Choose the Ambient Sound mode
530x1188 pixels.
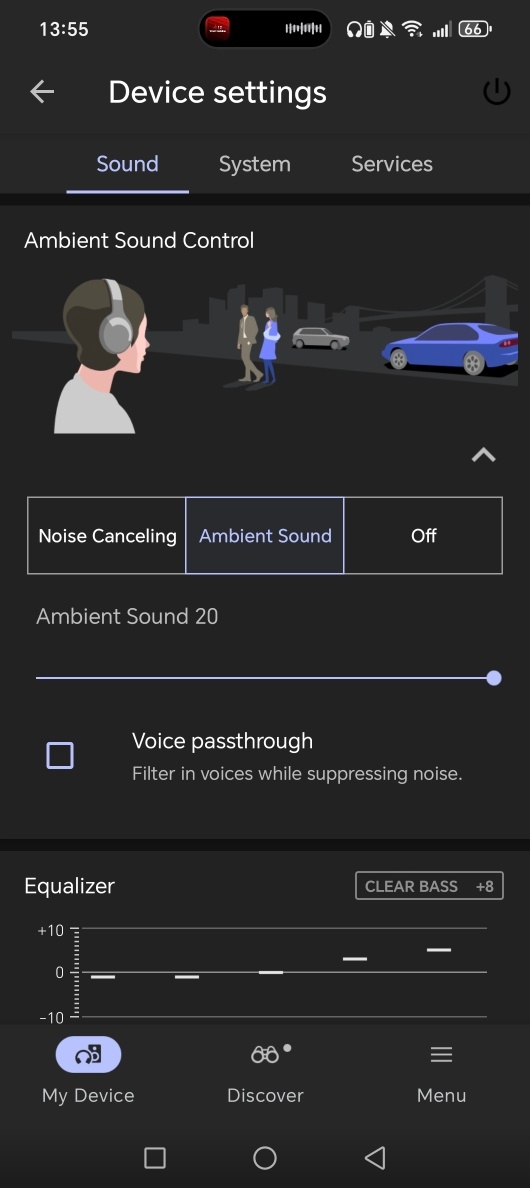click(x=265, y=536)
